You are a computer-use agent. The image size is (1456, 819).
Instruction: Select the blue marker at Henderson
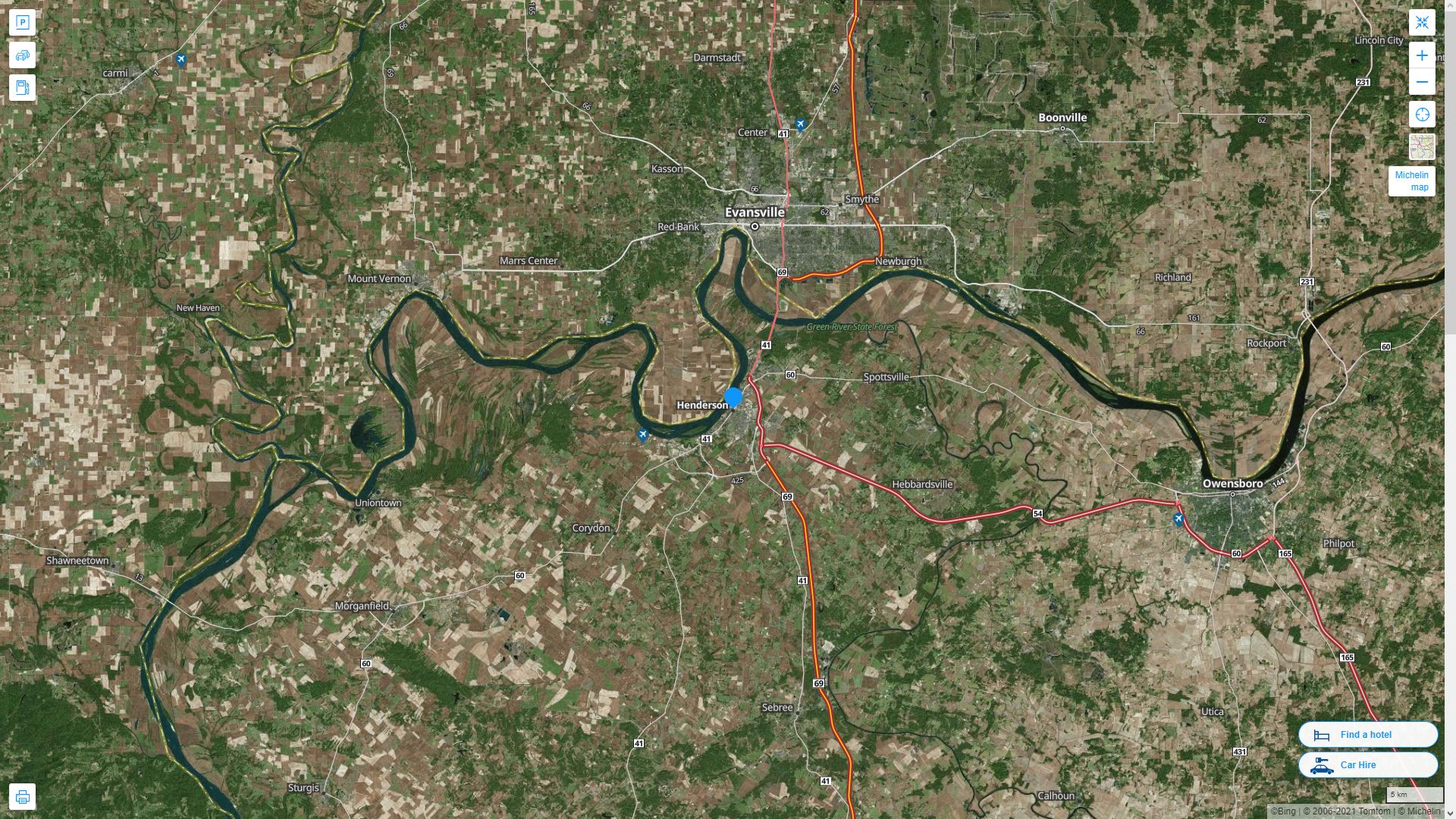click(x=733, y=397)
